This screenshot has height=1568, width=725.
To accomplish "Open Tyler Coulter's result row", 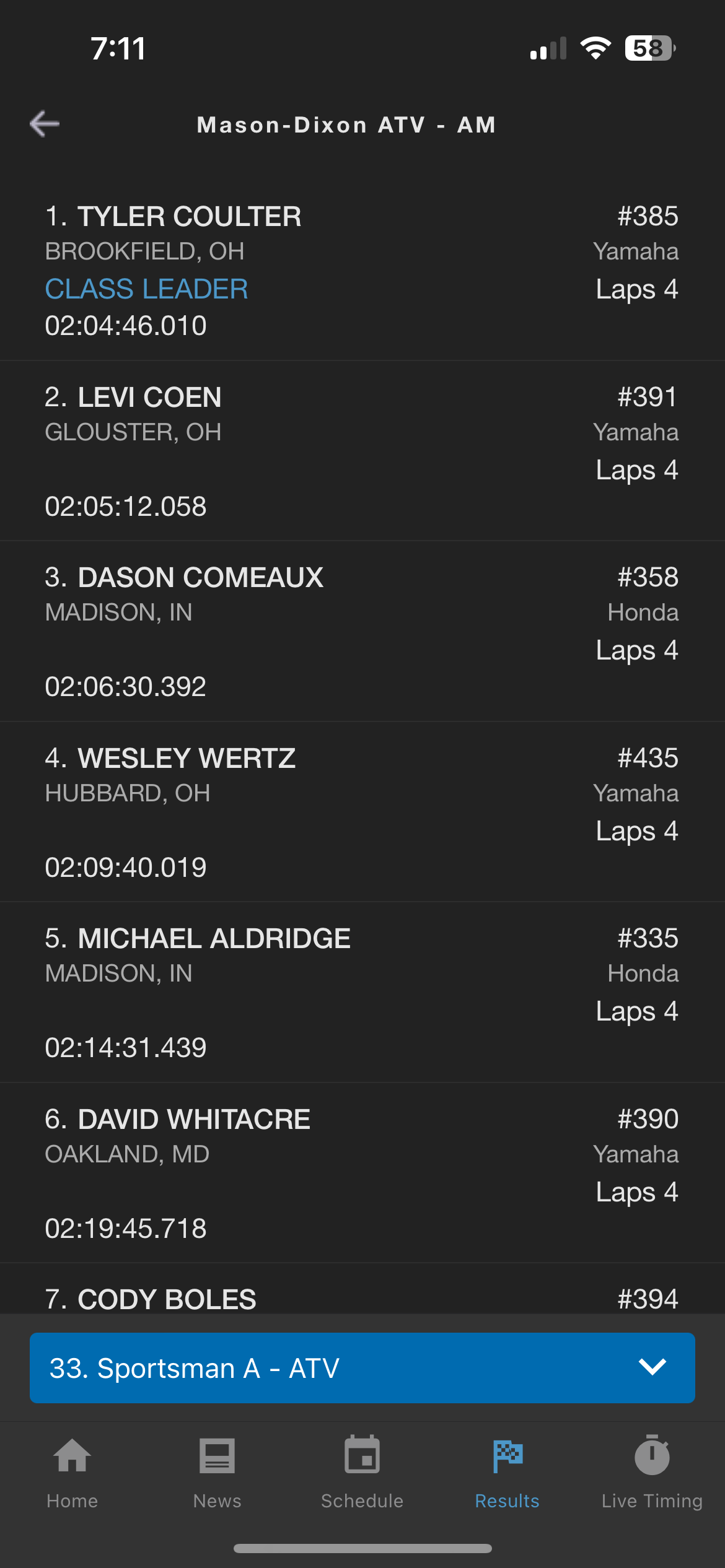I will (x=362, y=270).
